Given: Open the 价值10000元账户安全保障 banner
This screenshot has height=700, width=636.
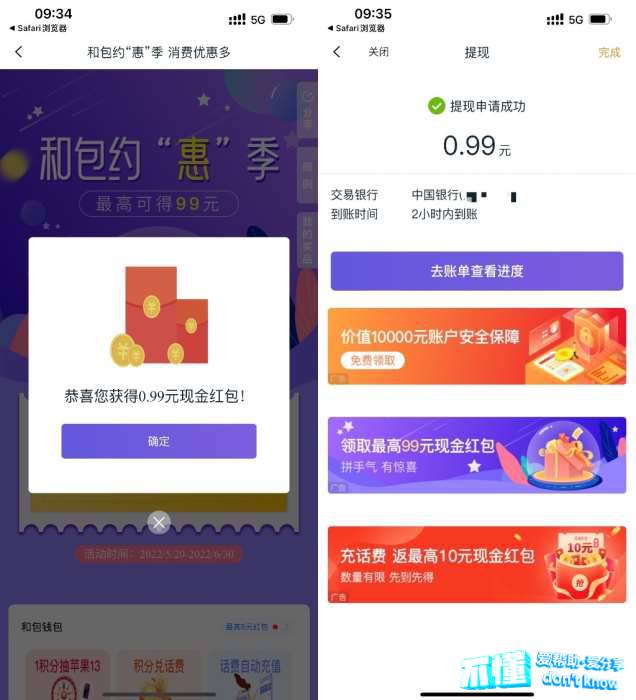Looking at the screenshot, I should click(477, 346).
